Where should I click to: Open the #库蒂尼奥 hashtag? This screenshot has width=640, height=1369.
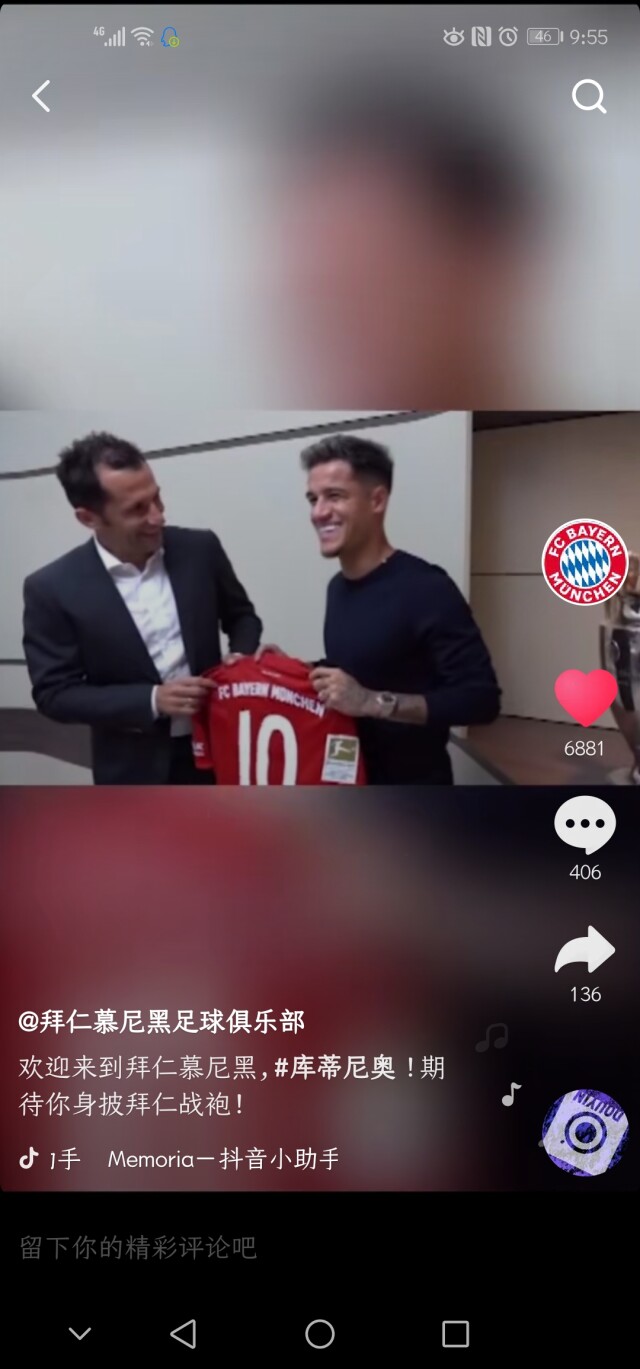pyautogui.click(x=335, y=1067)
